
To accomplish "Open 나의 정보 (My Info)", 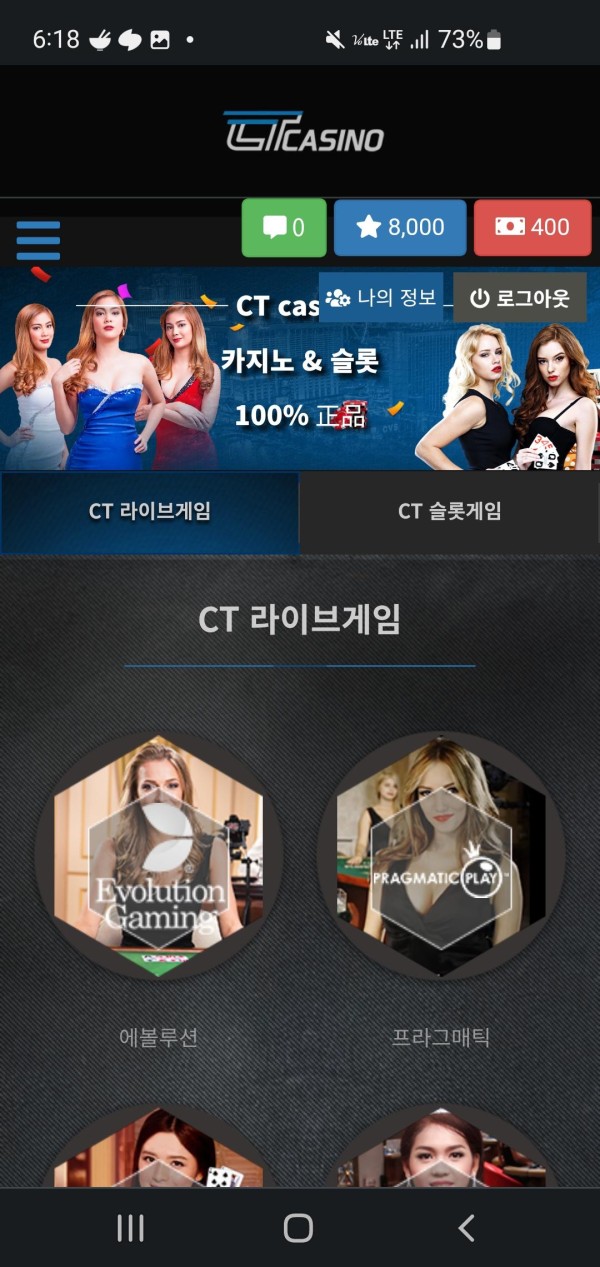I will [381, 297].
